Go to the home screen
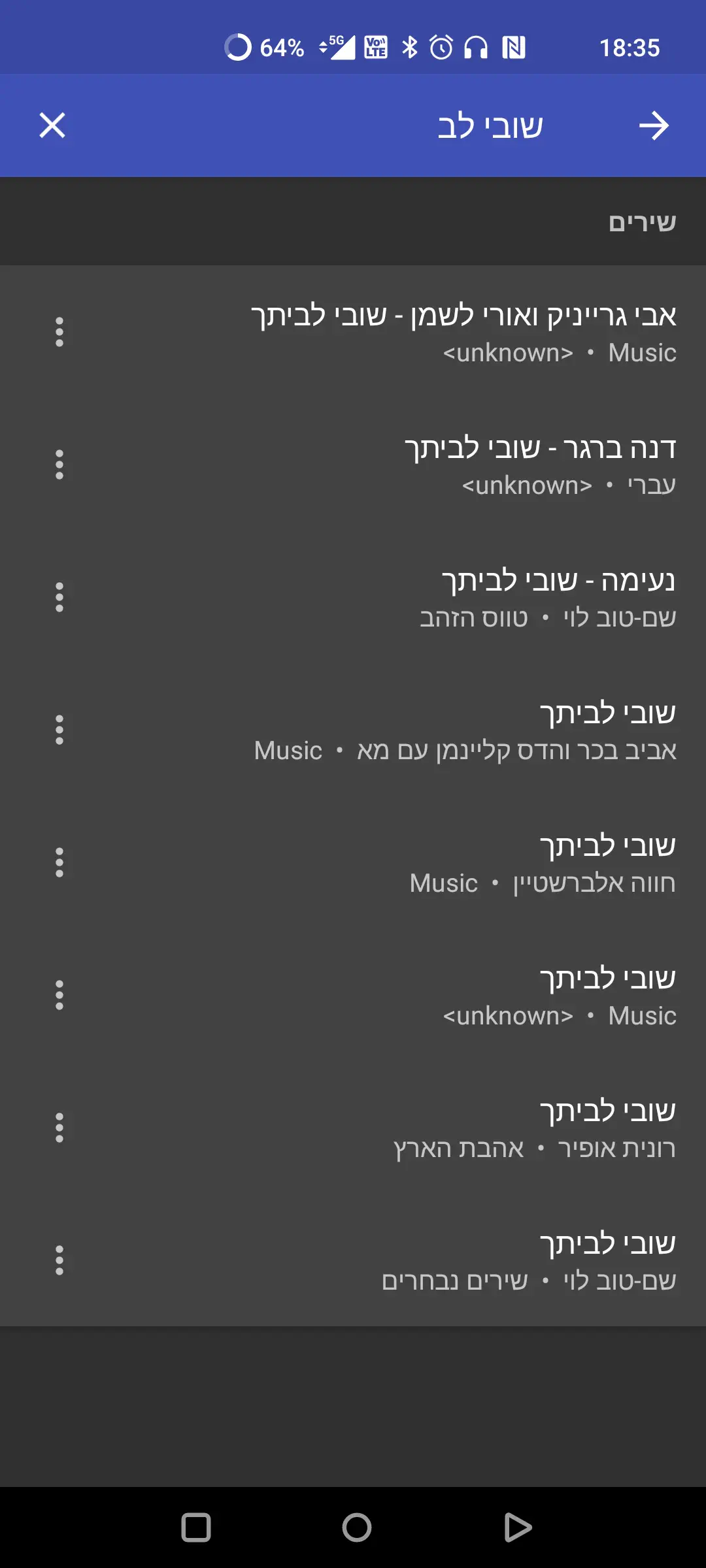The image size is (706, 1568). [x=357, y=1527]
